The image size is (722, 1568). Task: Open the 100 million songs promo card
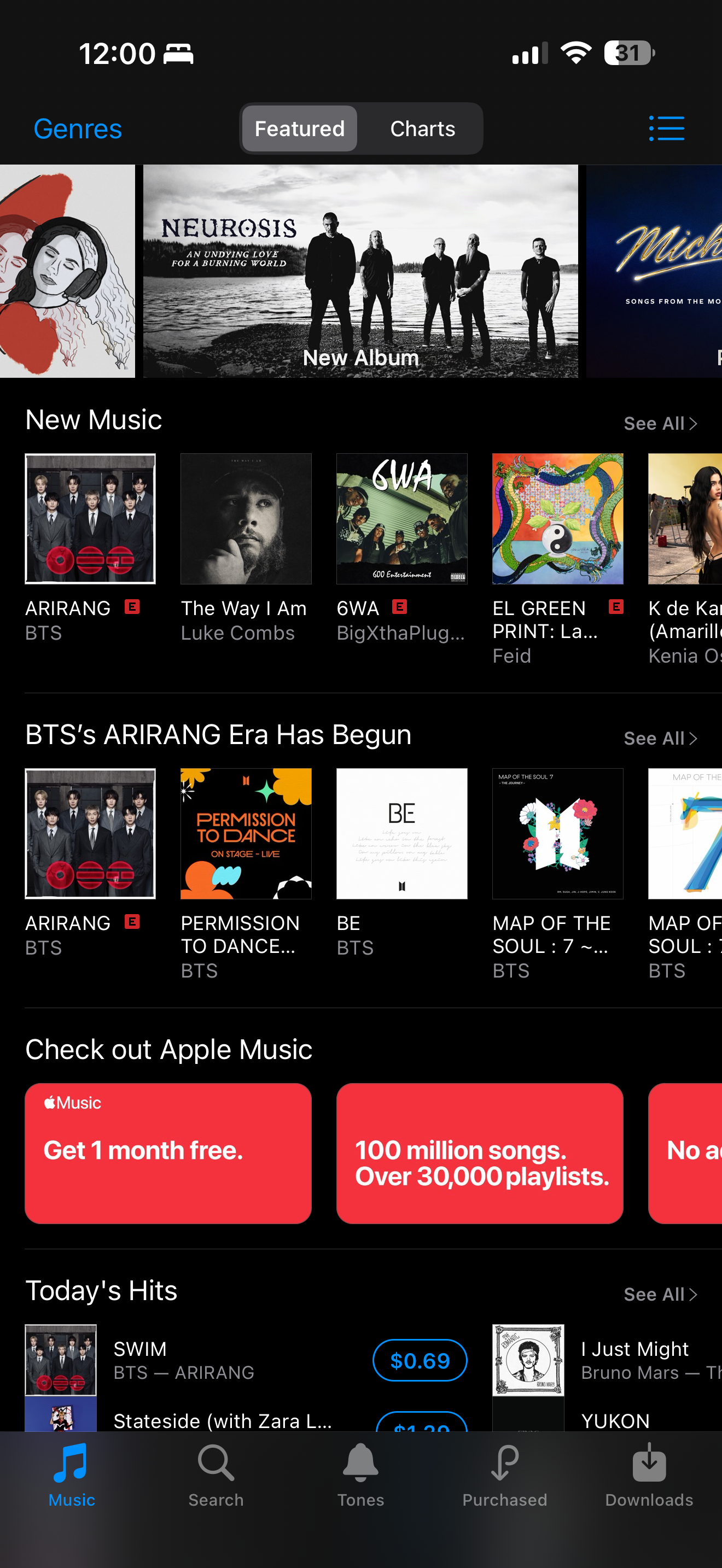(x=480, y=1153)
